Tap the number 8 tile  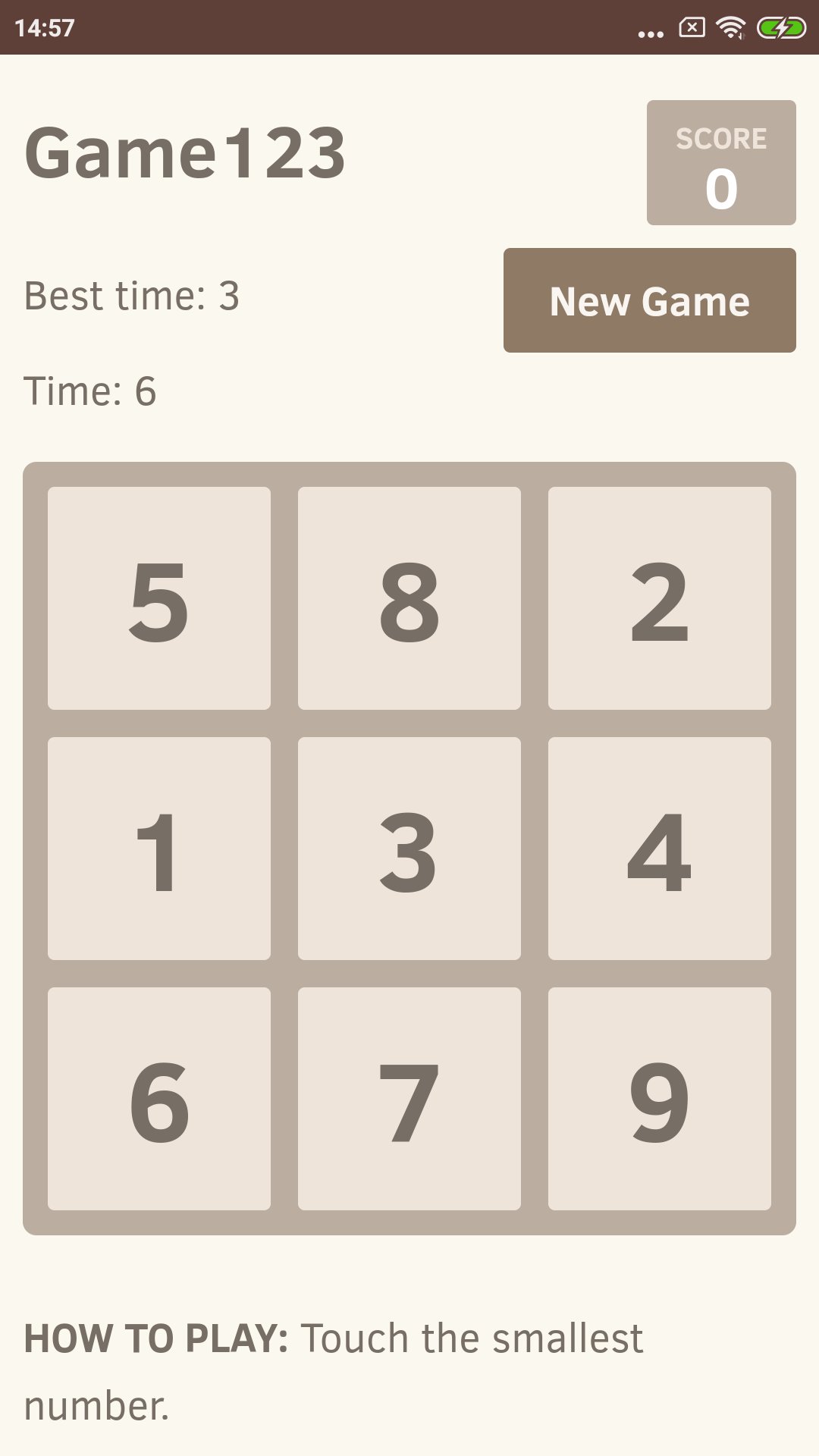(x=409, y=598)
